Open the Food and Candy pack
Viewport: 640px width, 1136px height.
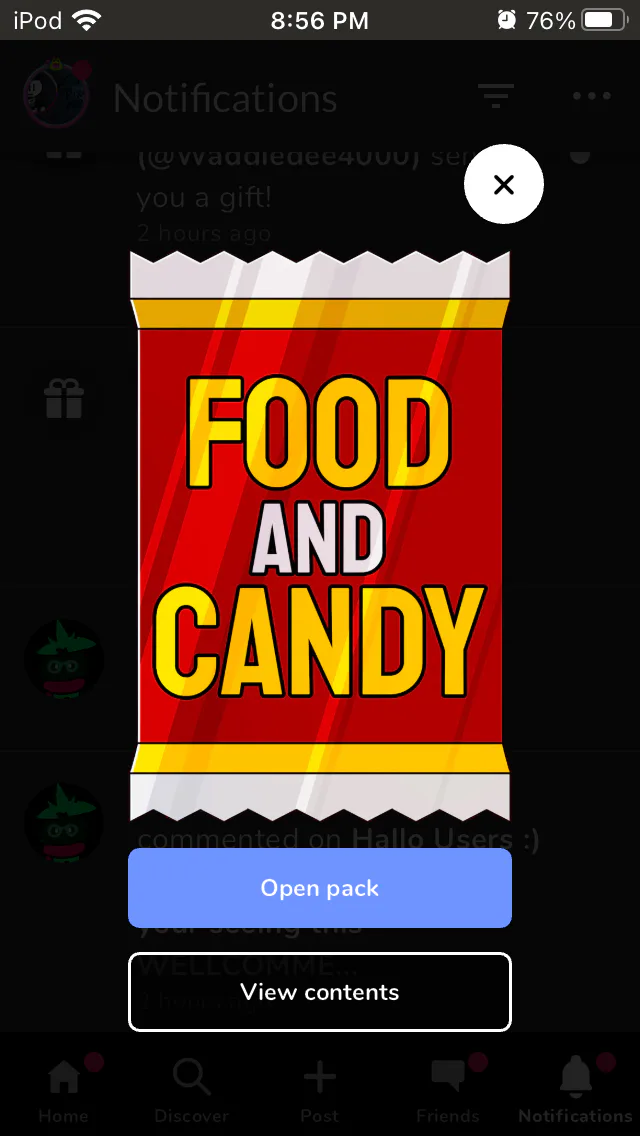(x=320, y=888)
